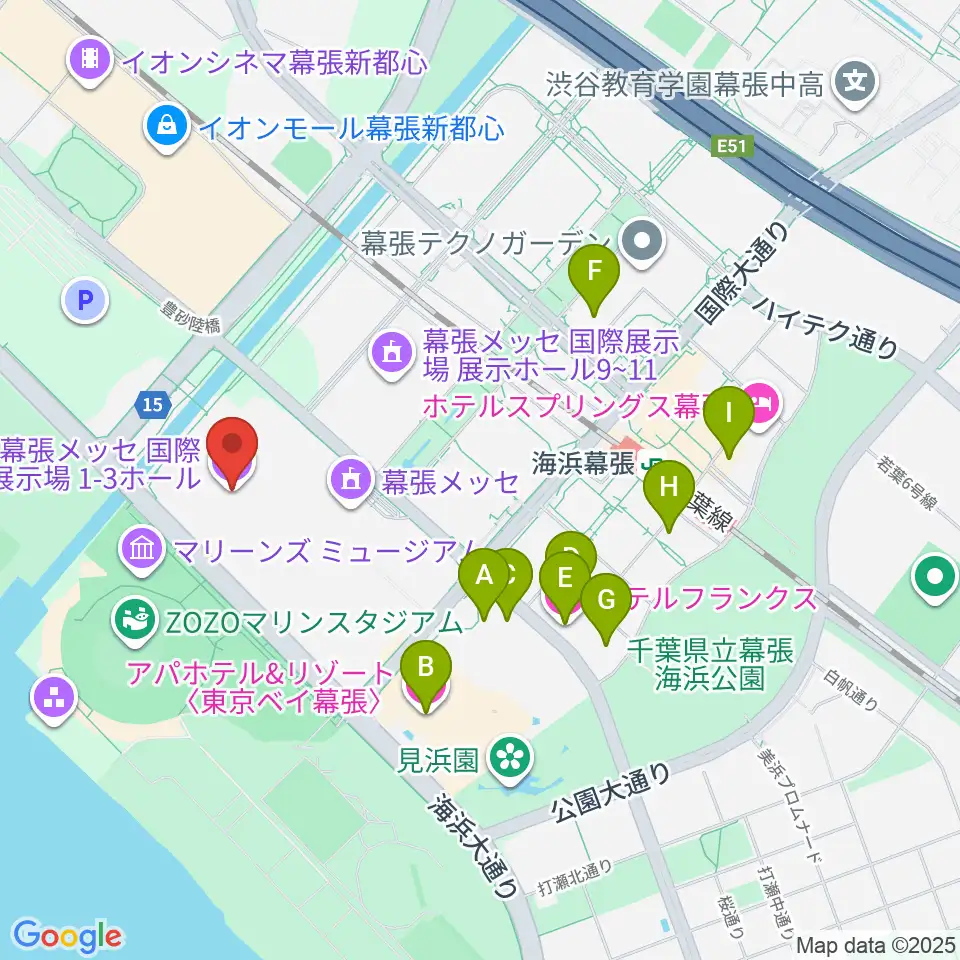Open the 幕張メッセ landmark icon
Viewport: 960px width, 960px height.
(x=350, y=481)
